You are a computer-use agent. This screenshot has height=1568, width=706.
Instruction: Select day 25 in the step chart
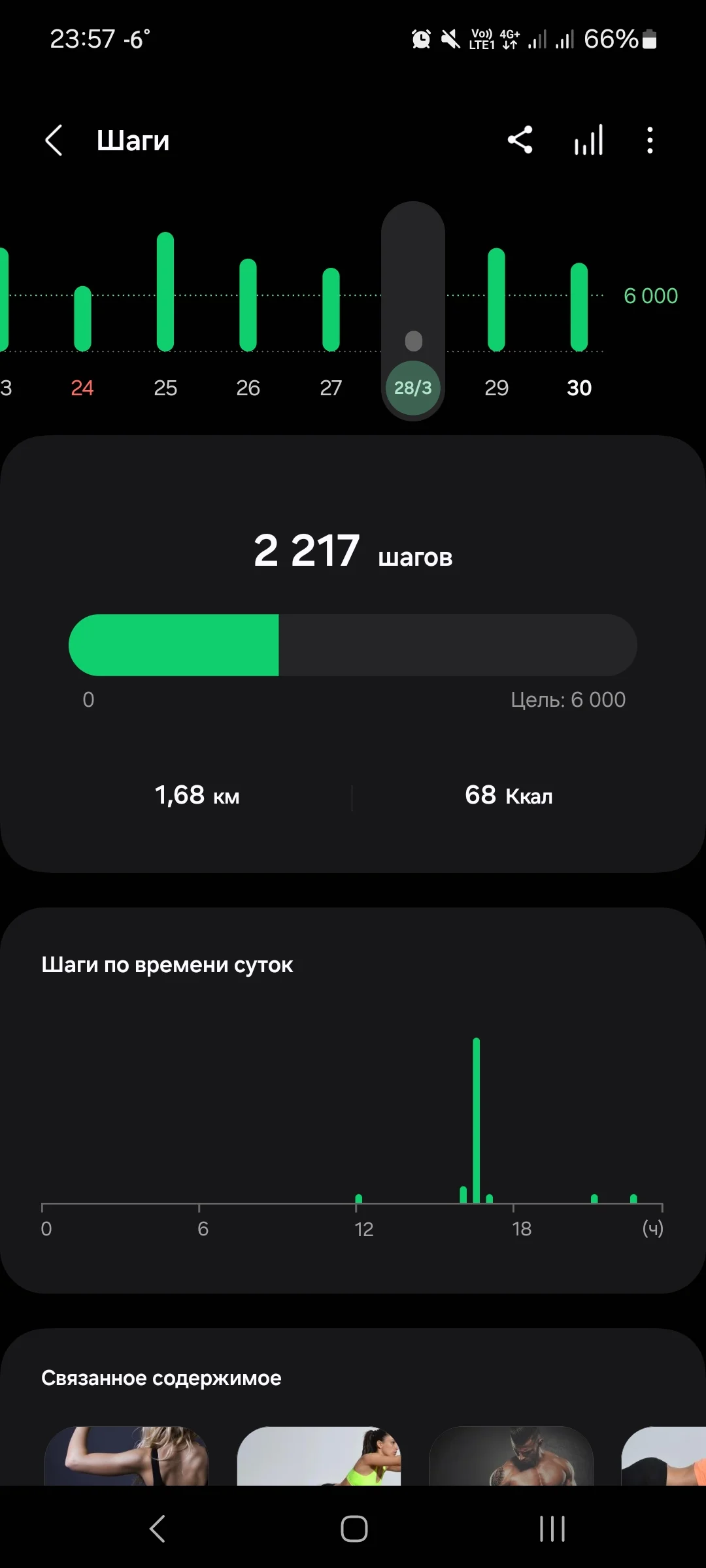point(165,387)
